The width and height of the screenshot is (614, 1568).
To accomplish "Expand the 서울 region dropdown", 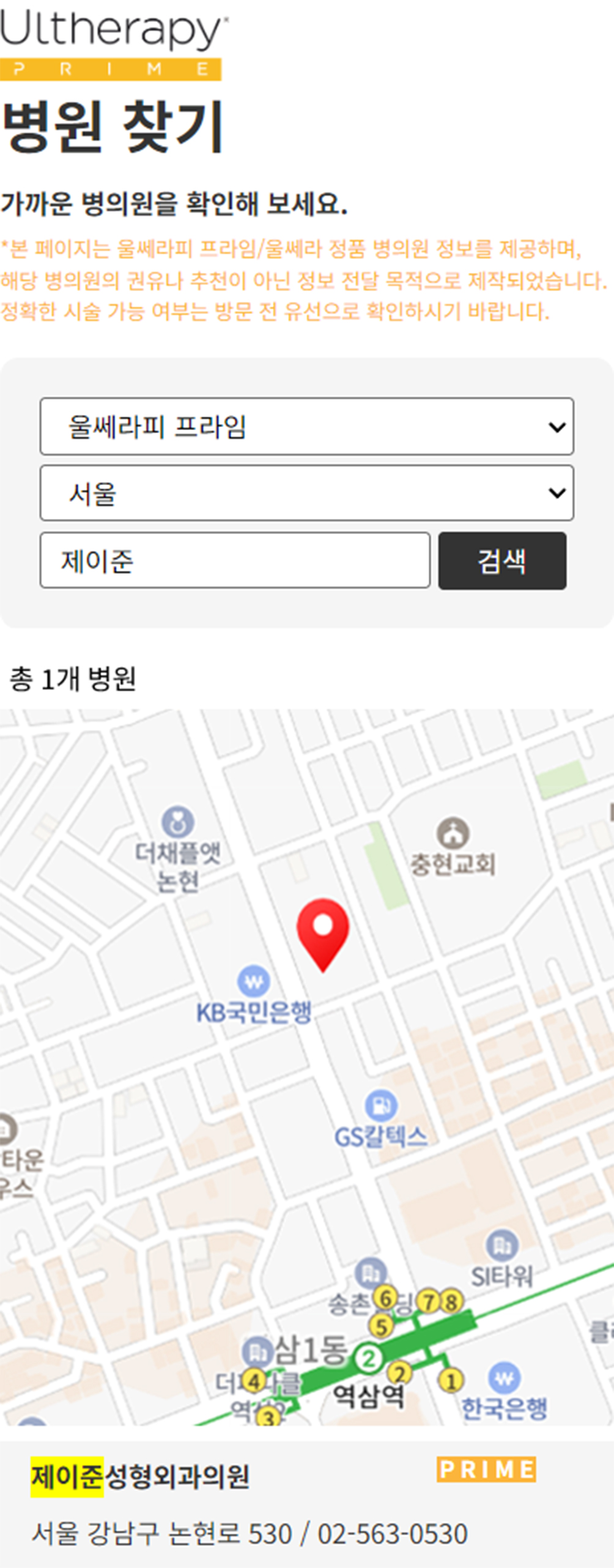I will (x=306, y=493).
